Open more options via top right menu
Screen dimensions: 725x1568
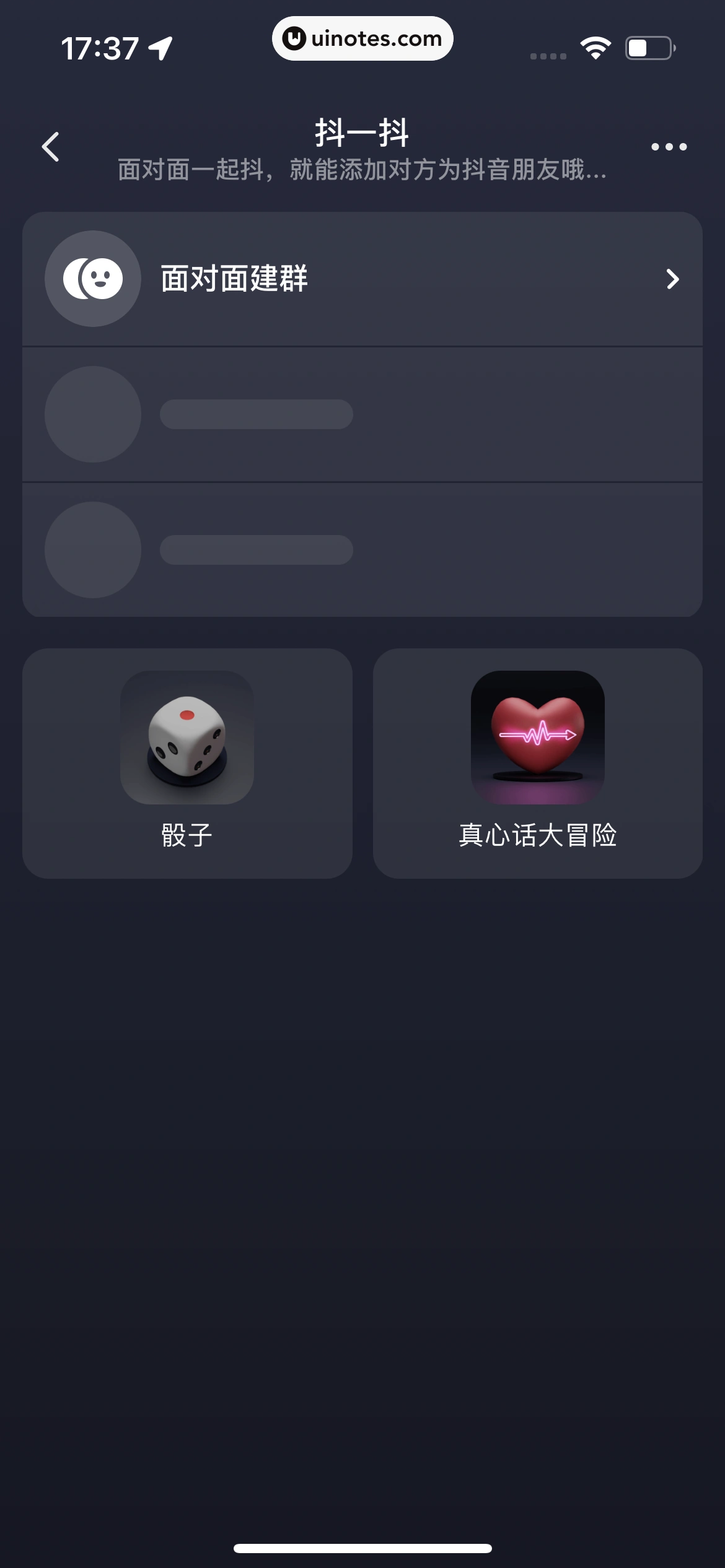point(670,146)
